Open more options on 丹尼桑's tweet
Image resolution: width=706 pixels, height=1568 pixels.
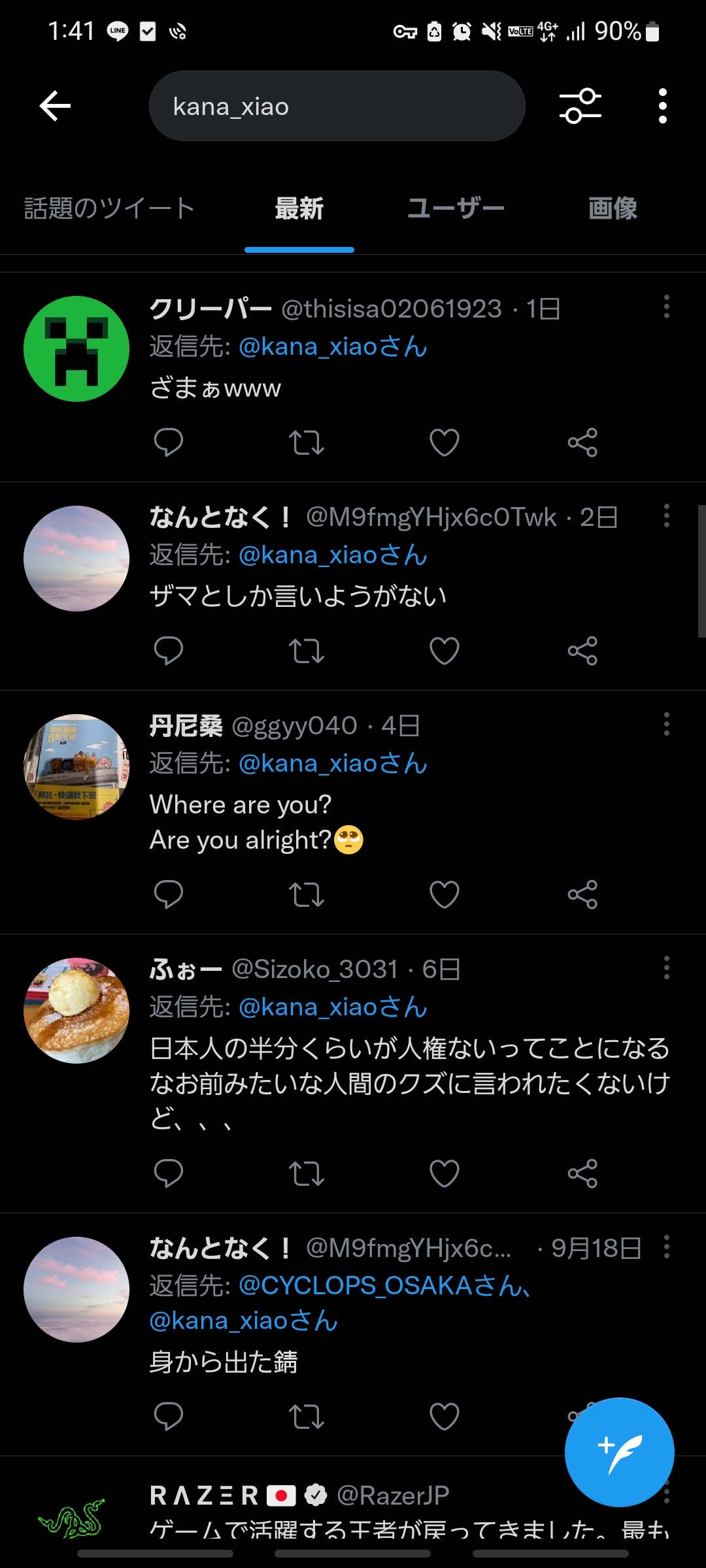coord(666,724)
